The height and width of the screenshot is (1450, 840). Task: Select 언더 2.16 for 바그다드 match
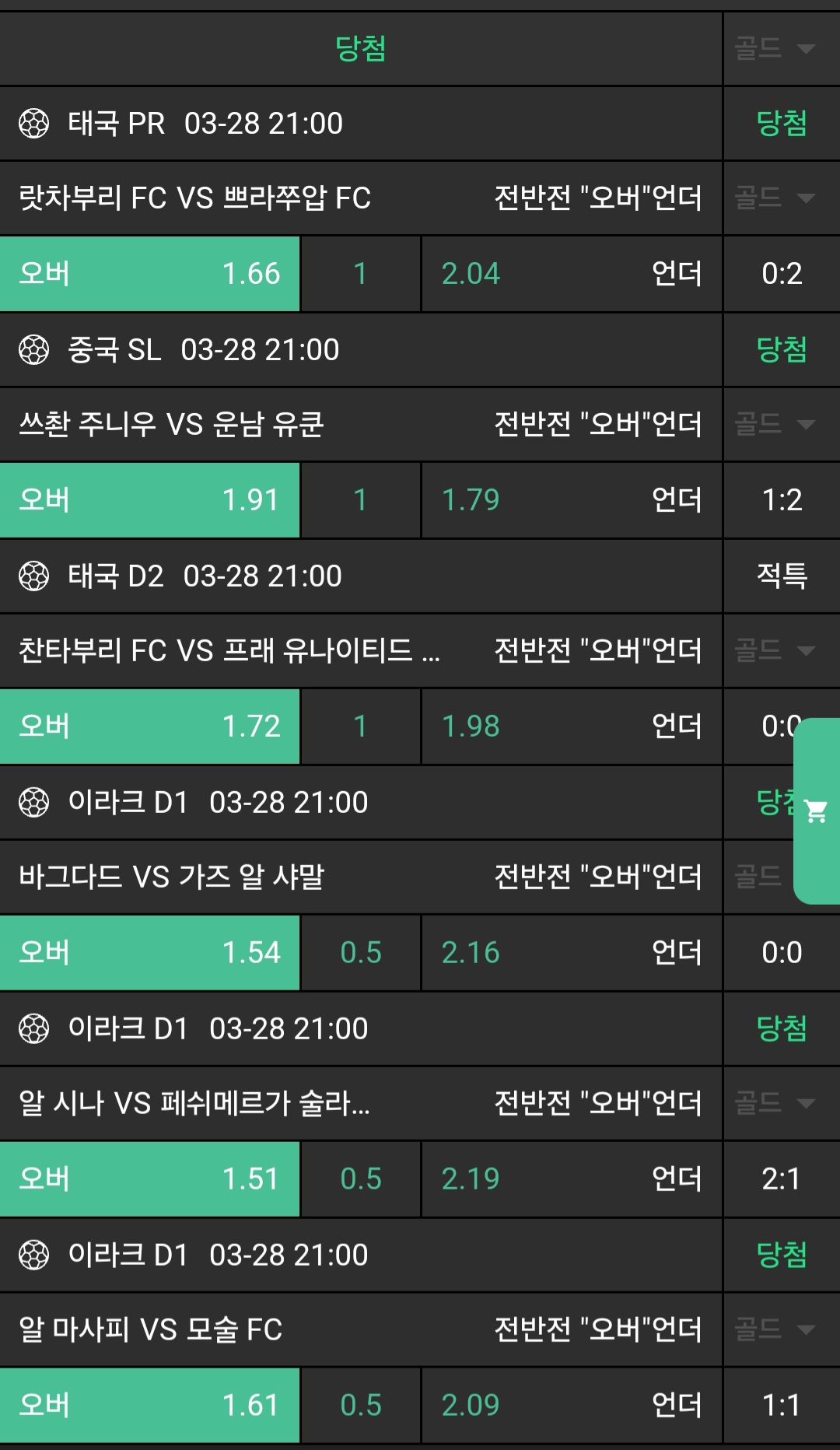pos(572,953)
